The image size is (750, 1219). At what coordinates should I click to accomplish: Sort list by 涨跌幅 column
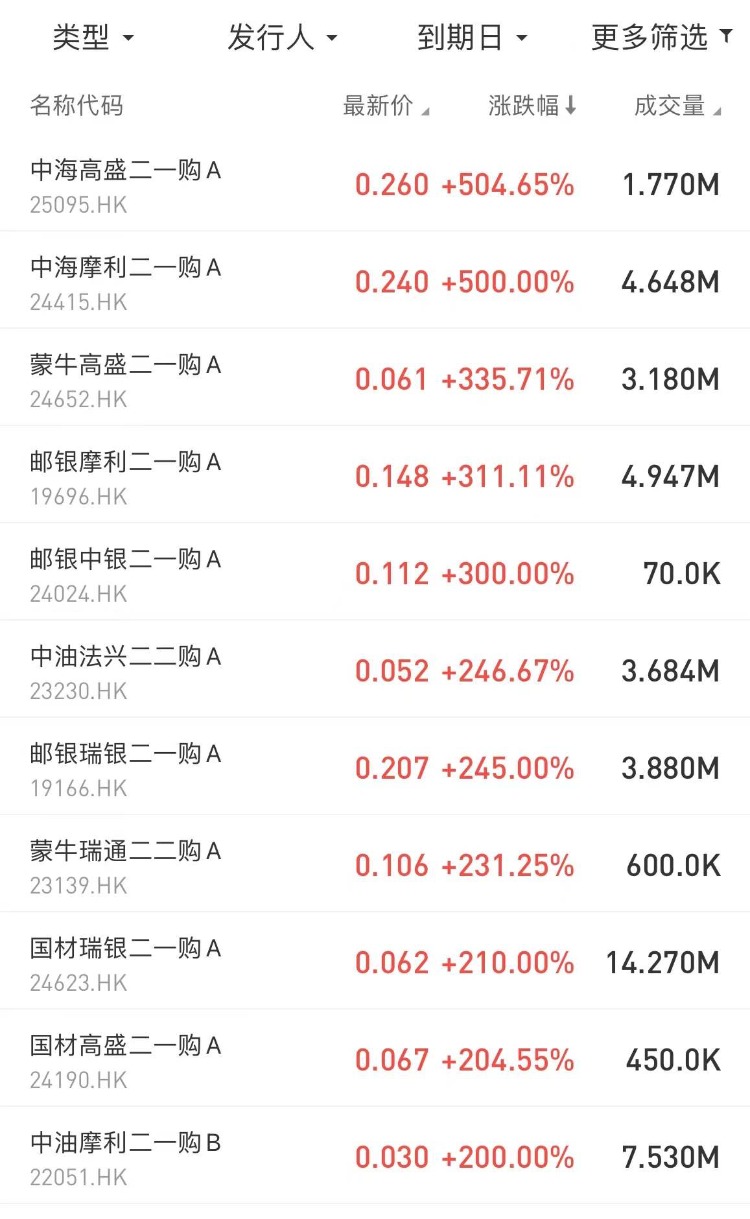pyautogui.click(x=533, y=106)
